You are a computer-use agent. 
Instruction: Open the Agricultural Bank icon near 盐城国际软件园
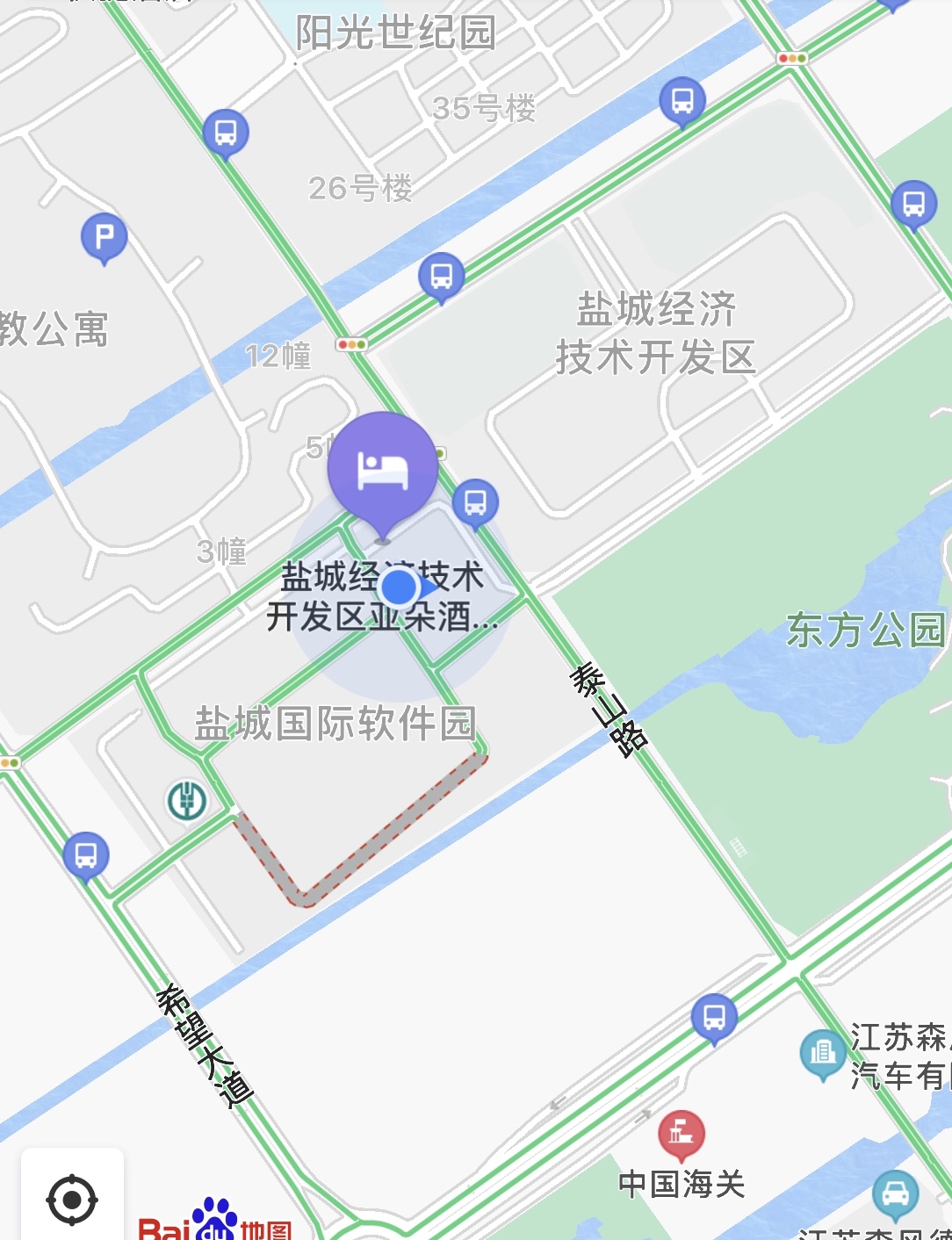[x=187, y=800]
